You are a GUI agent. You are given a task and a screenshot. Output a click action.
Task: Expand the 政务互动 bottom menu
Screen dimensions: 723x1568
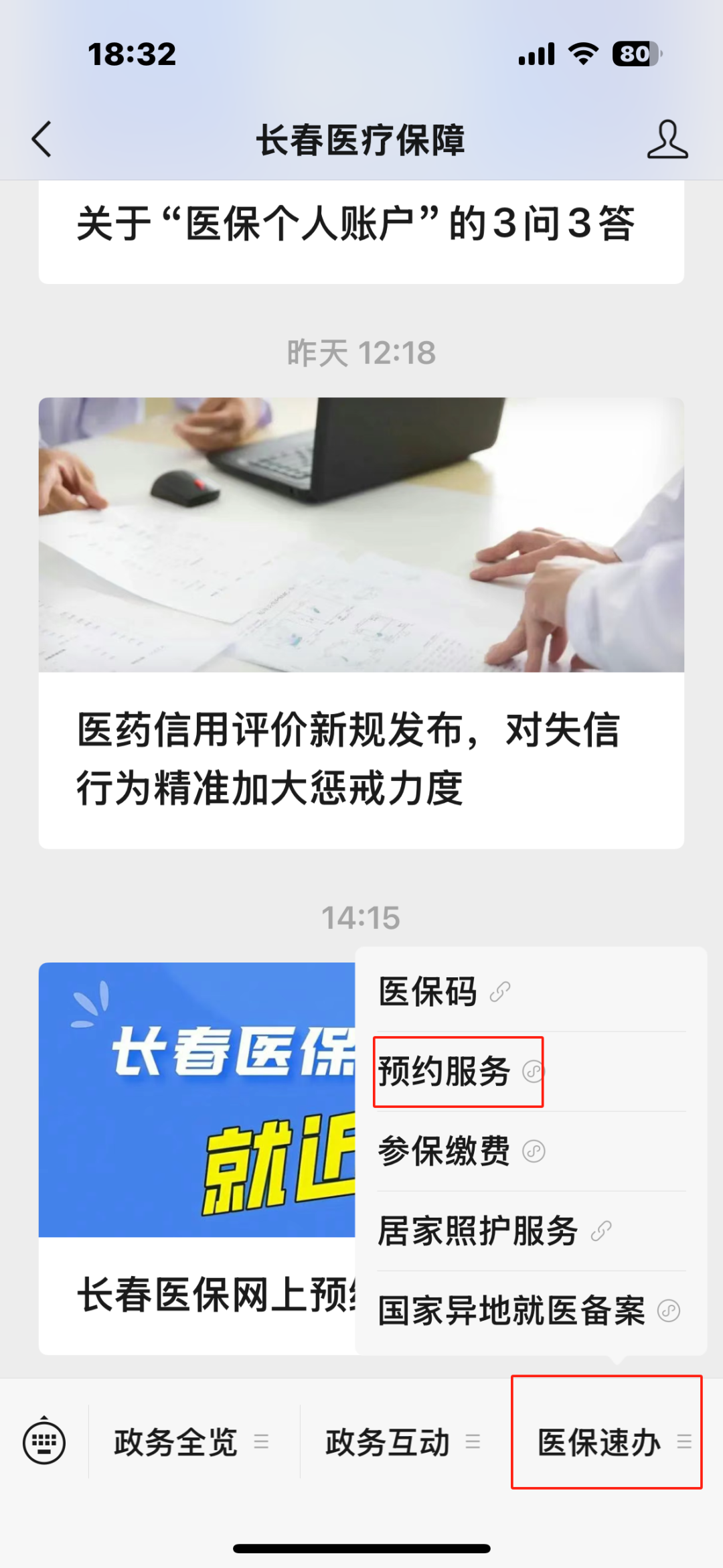(406, 1442)
